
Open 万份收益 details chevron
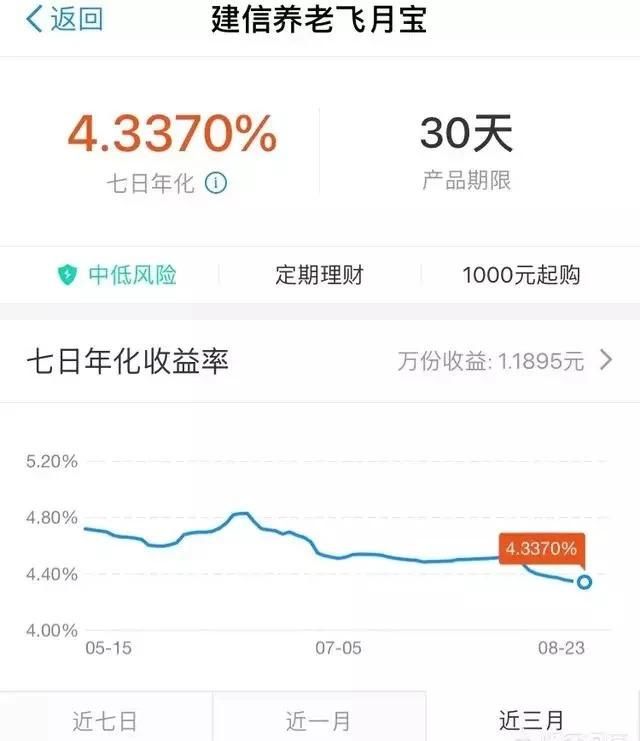point(606,361)
